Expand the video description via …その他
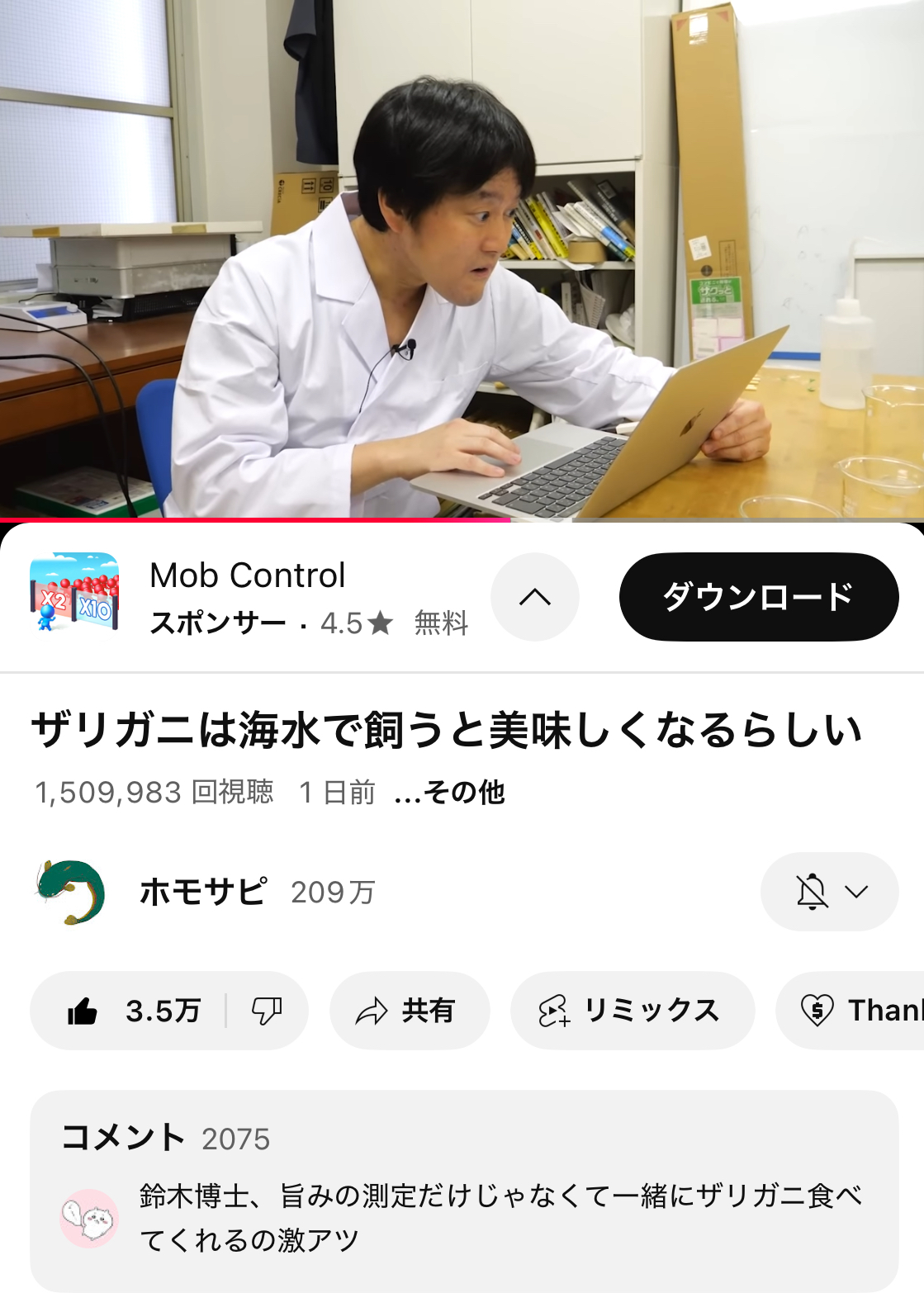Image resolution: width=924 pixels, height=1293 pixels. coord(450,793)
